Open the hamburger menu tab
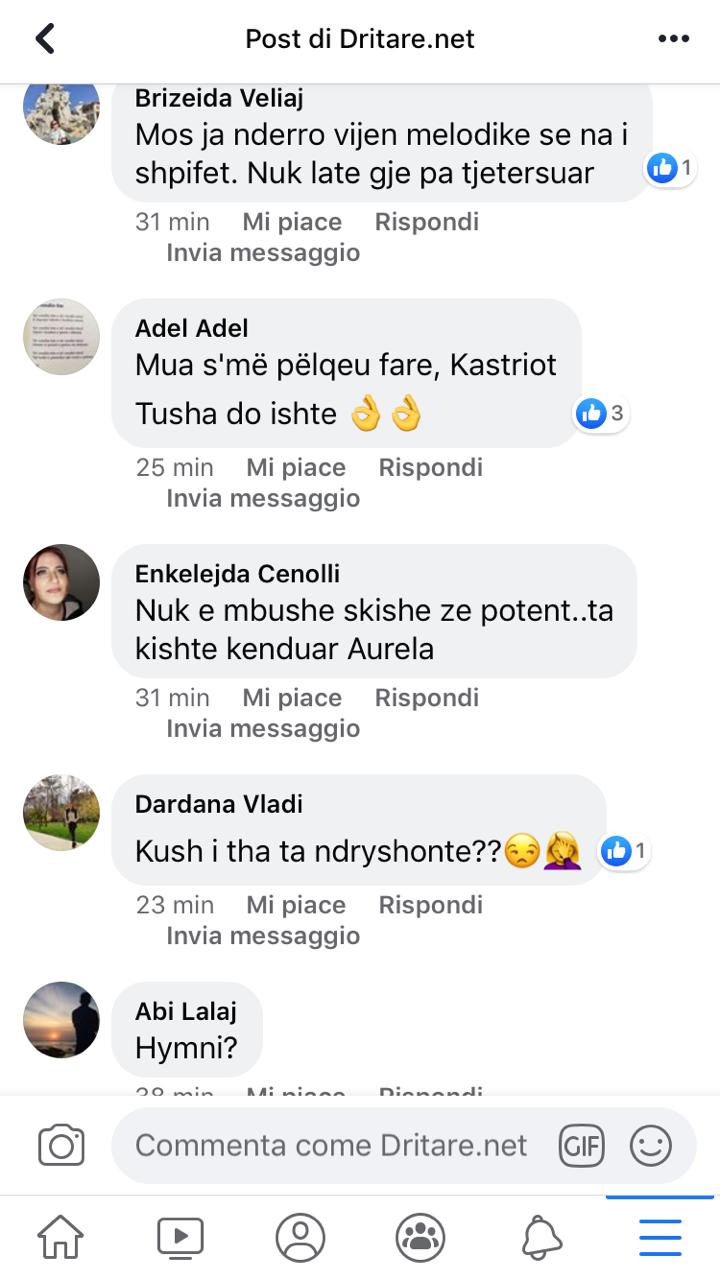 pyautogui.click(x=660, y=1238)
